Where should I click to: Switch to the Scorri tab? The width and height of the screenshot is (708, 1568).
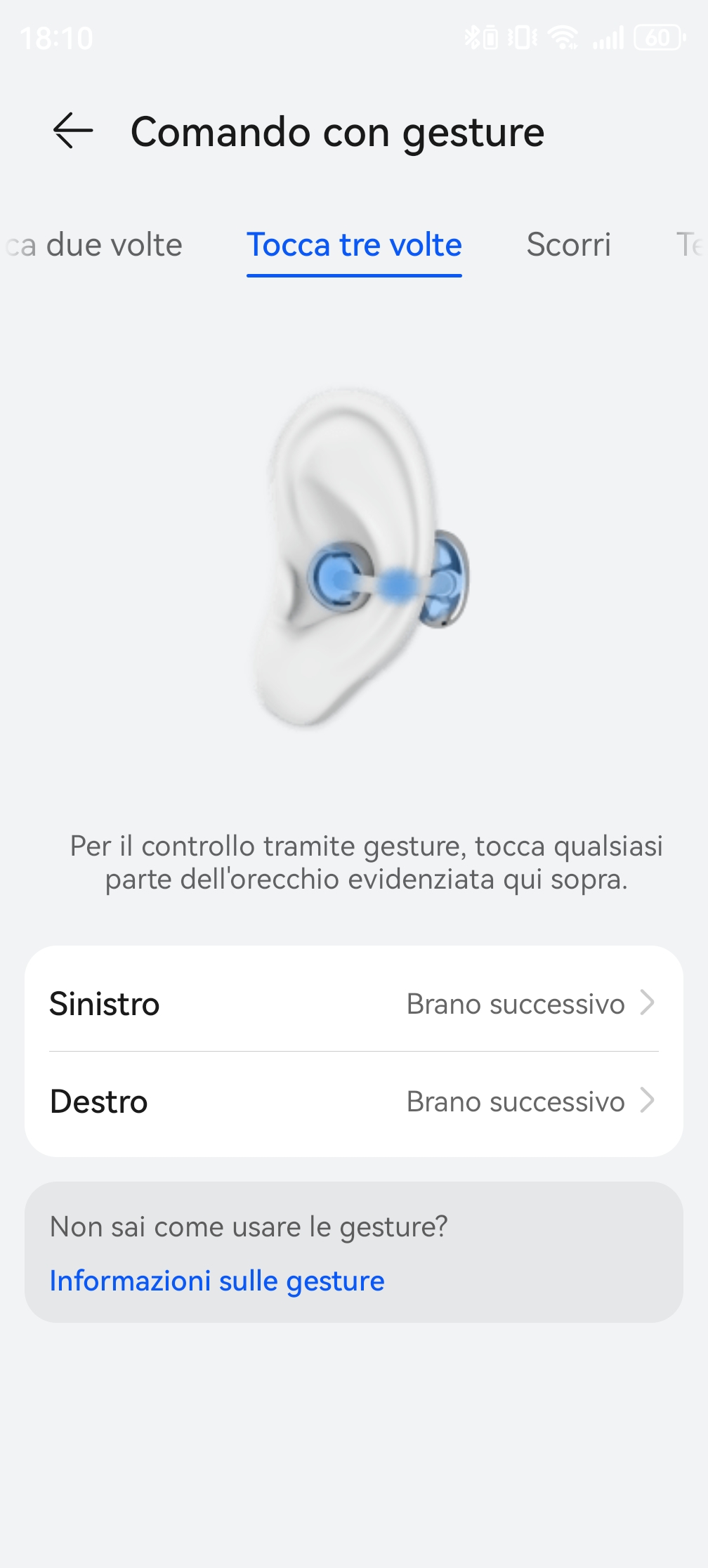[568, 245]
